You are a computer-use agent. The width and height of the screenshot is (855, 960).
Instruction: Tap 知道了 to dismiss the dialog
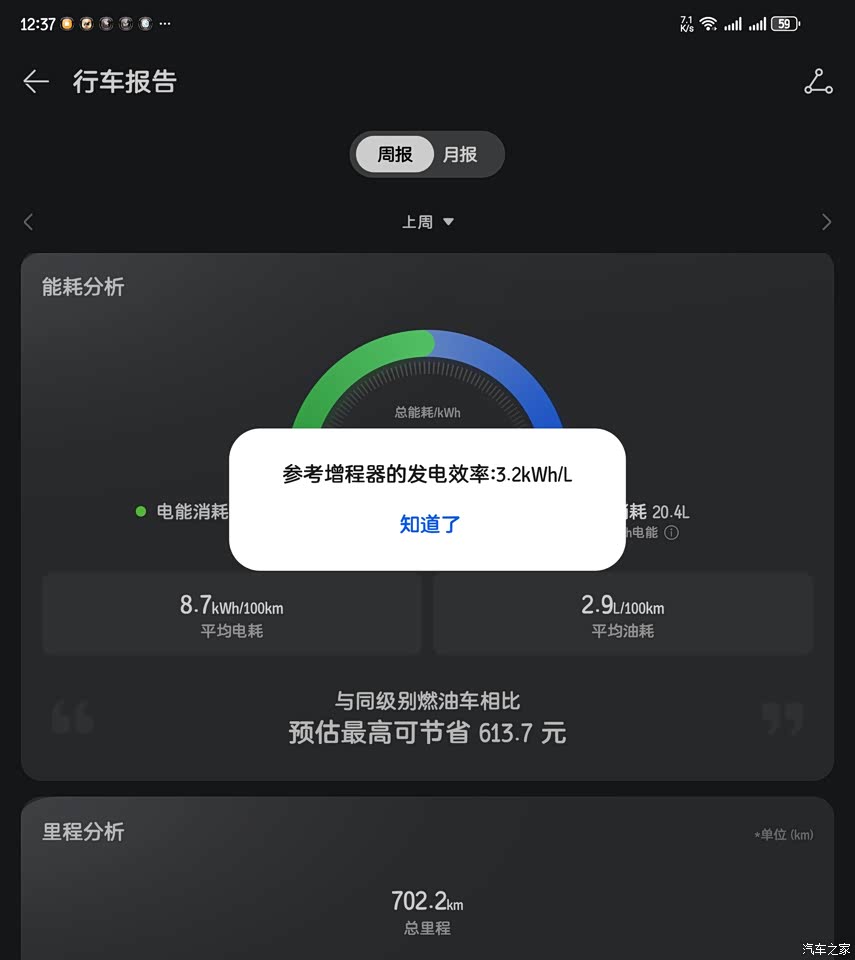coord(430,524)
